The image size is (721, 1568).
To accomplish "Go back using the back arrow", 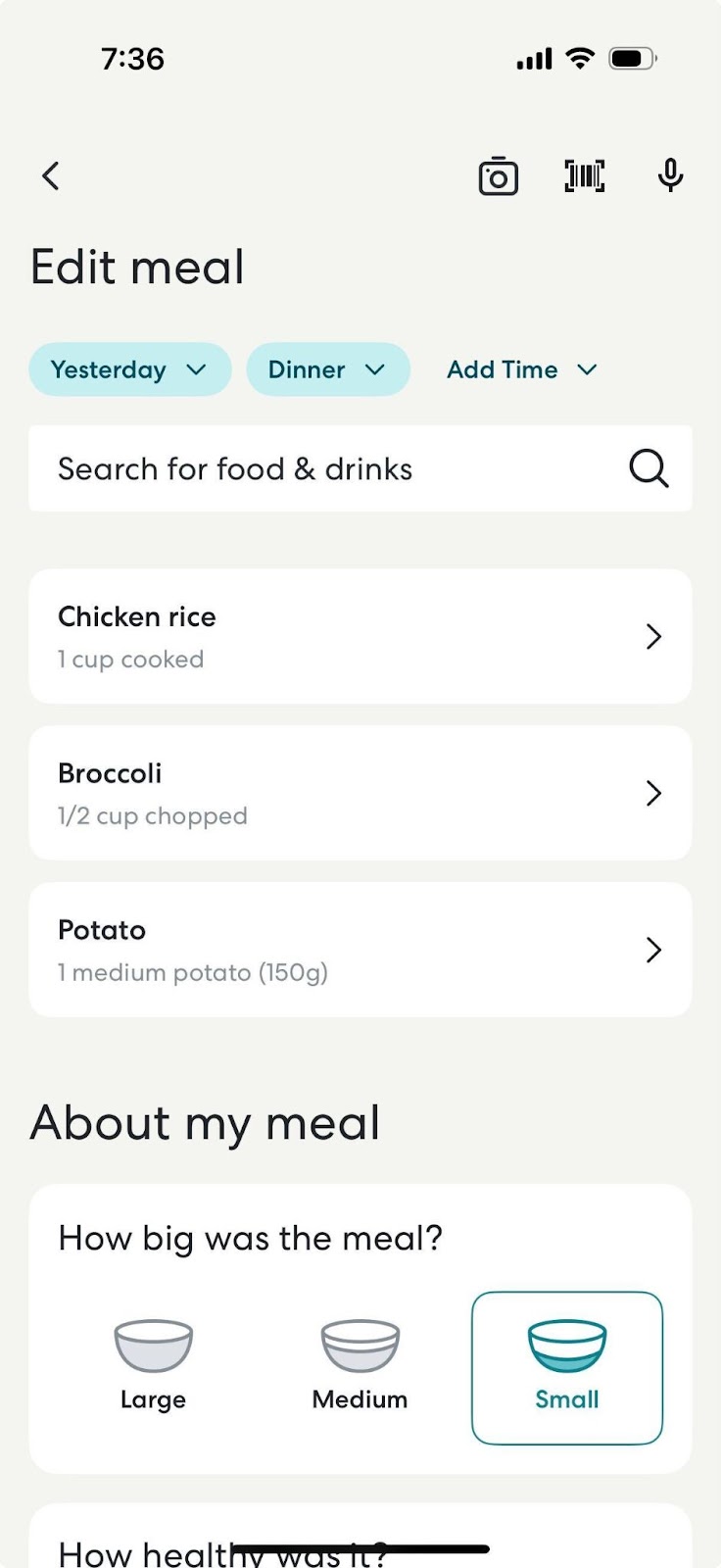I will pos(51,175).
